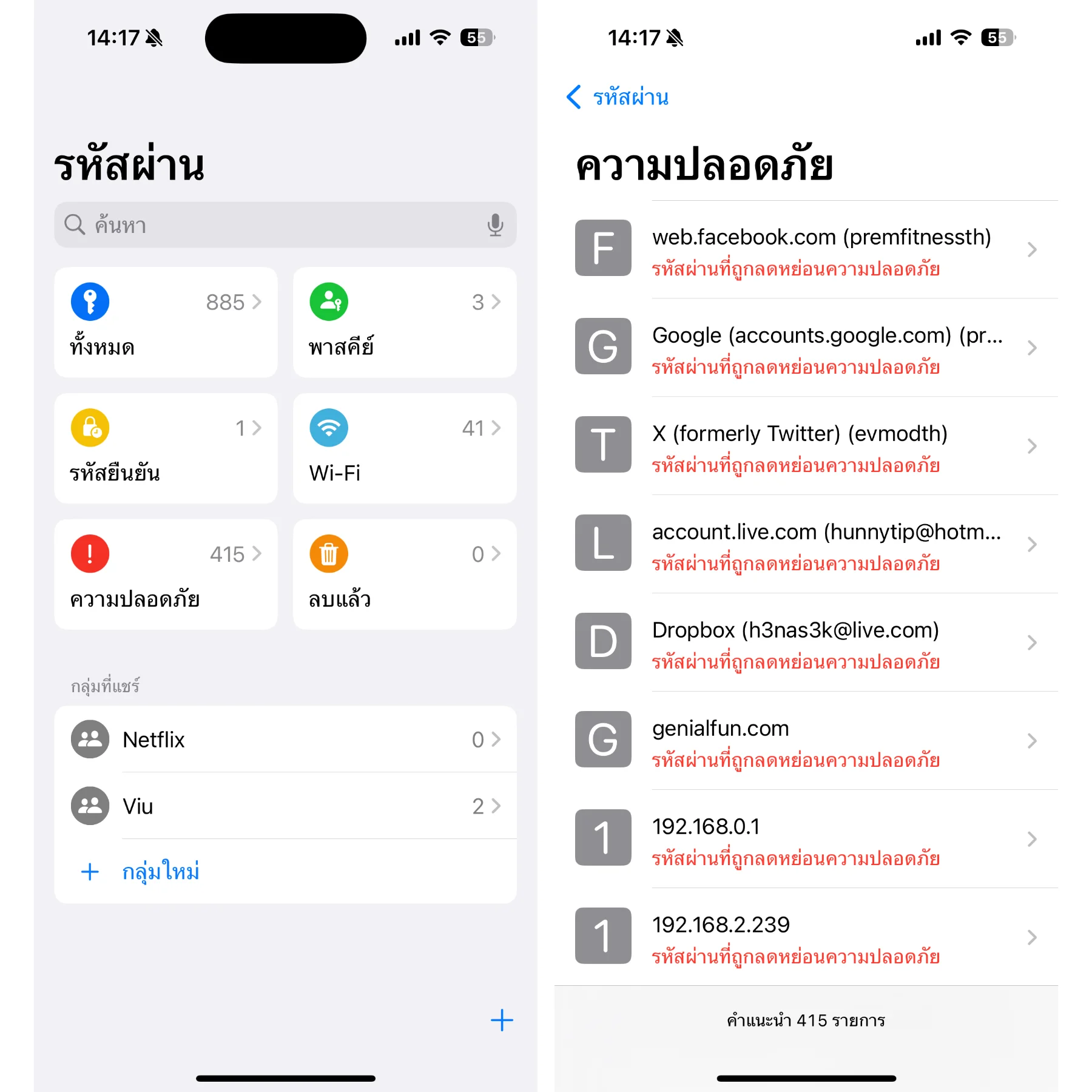Open the Viu shared group

click(x=285, y=806)
